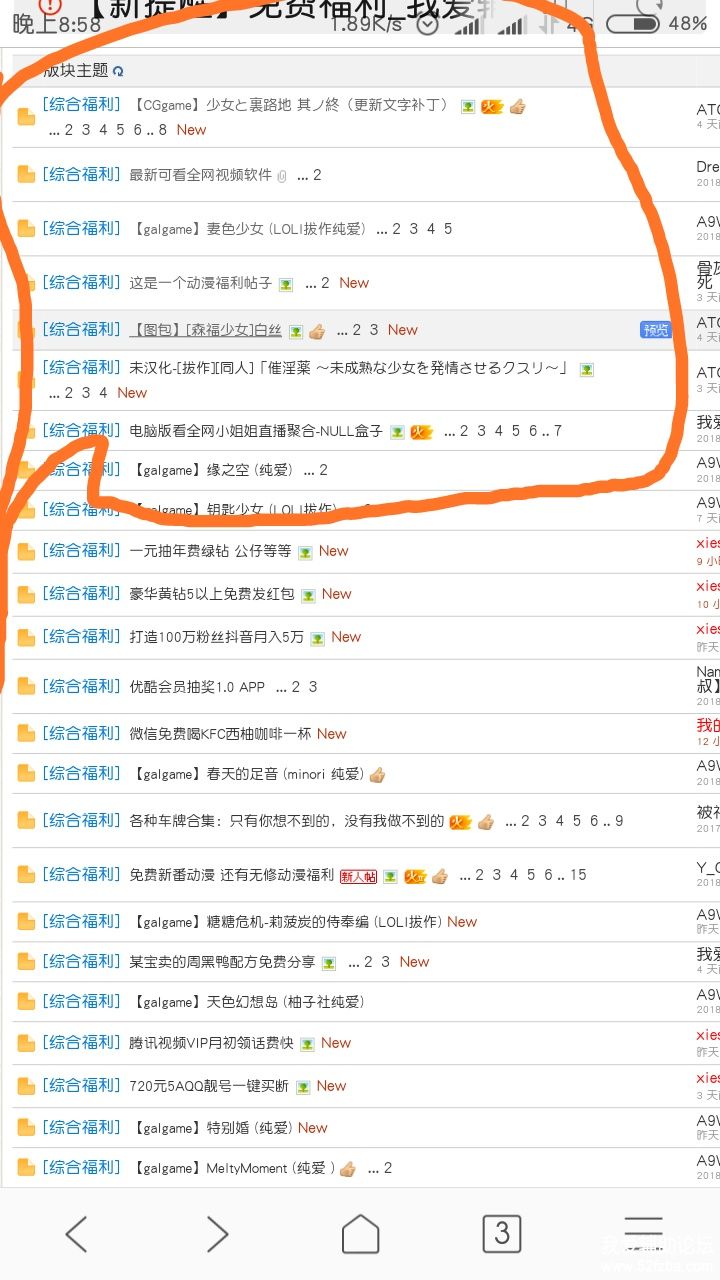Open thread 最新可看全网视频软件
This screenshot has height=1280, width=720.
[x=200, y=175]
